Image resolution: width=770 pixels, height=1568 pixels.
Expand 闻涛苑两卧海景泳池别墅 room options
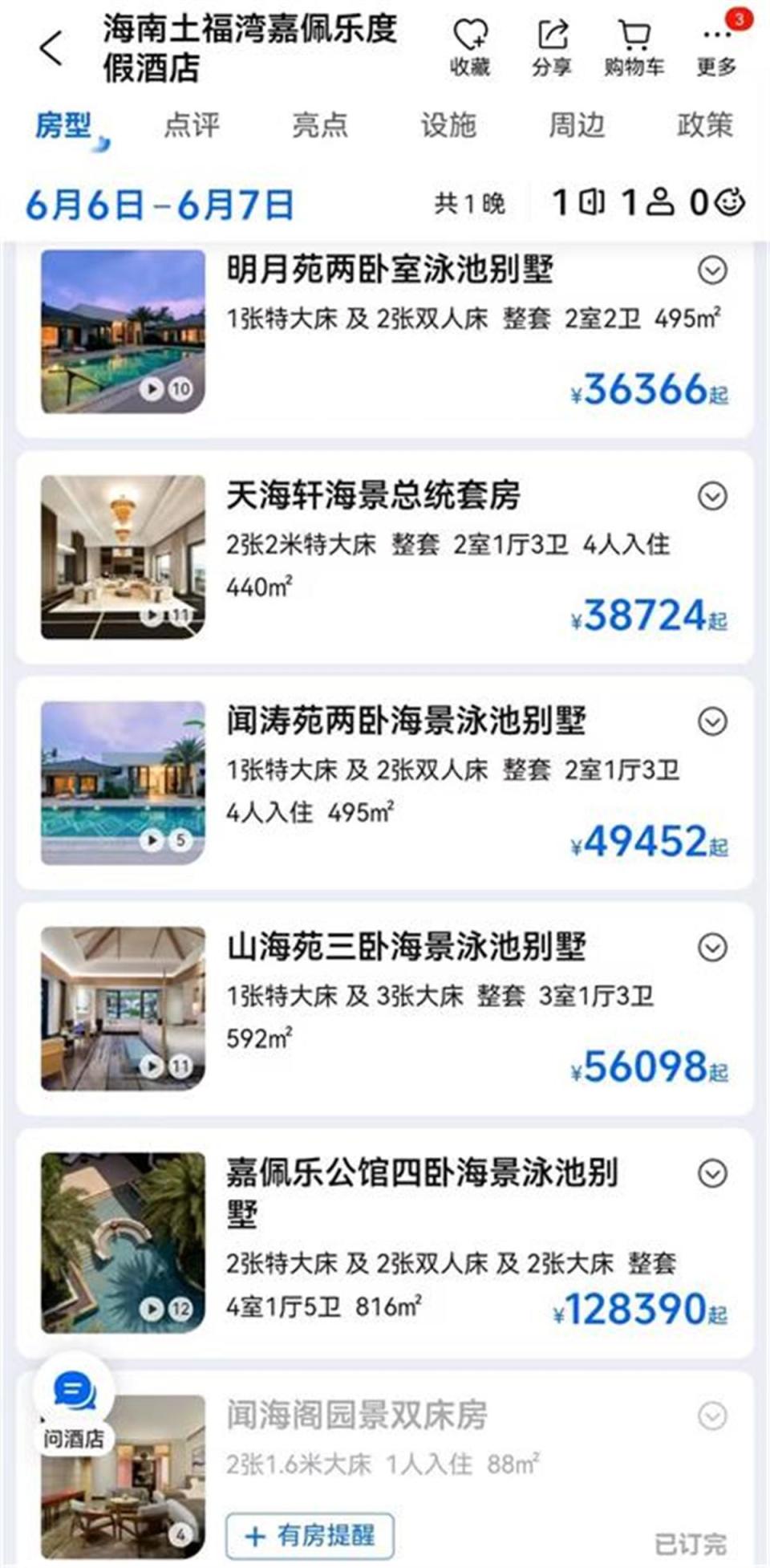click(x=712, y=721)
